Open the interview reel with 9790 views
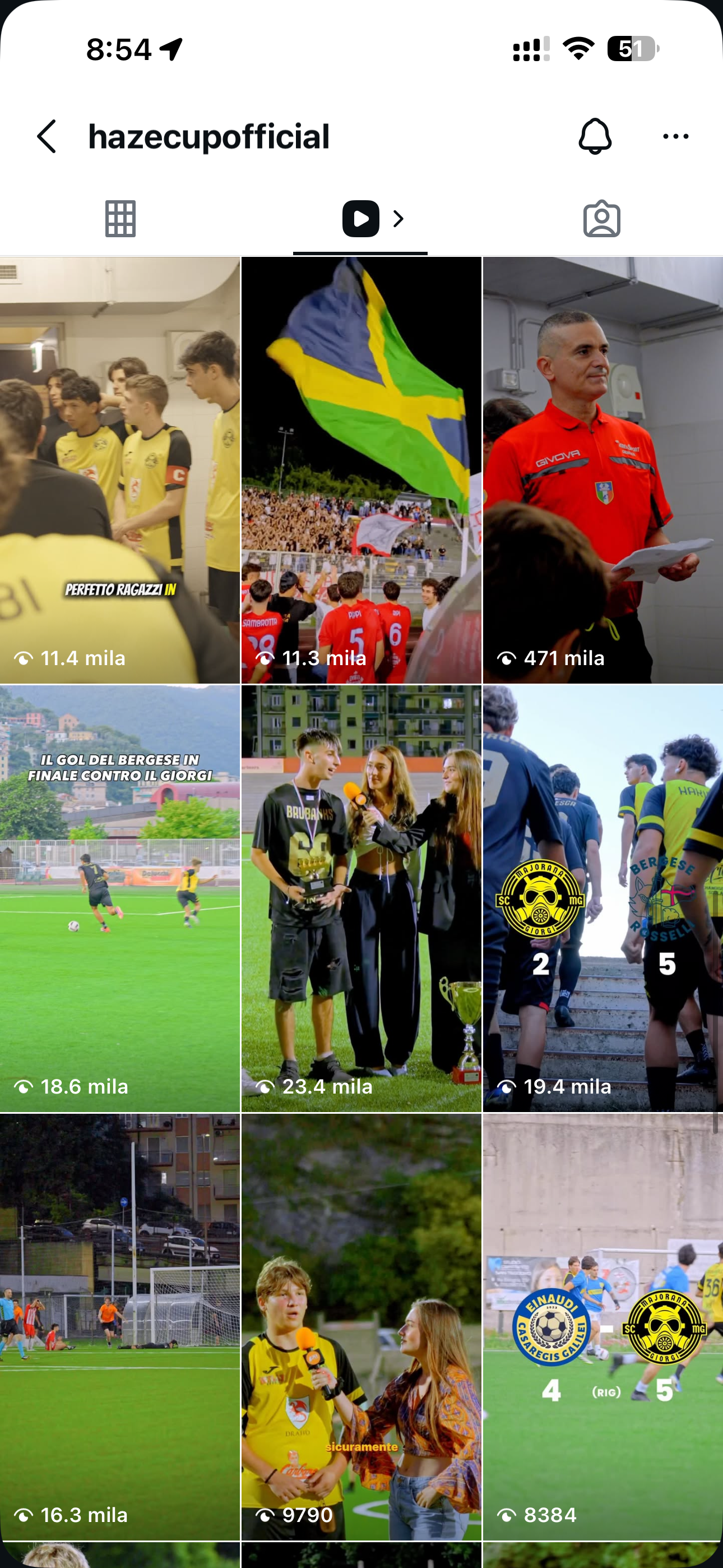Image resolution: width=723 pixels, height=1568 pixels. pyautogui.click(x=361, y=1327)
